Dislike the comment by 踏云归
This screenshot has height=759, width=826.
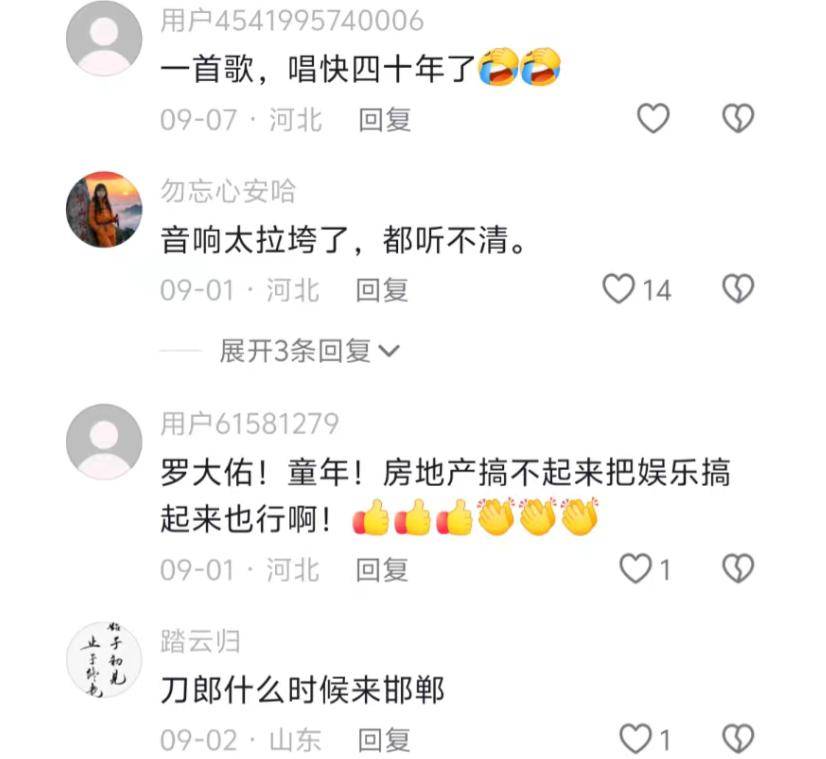738,739
